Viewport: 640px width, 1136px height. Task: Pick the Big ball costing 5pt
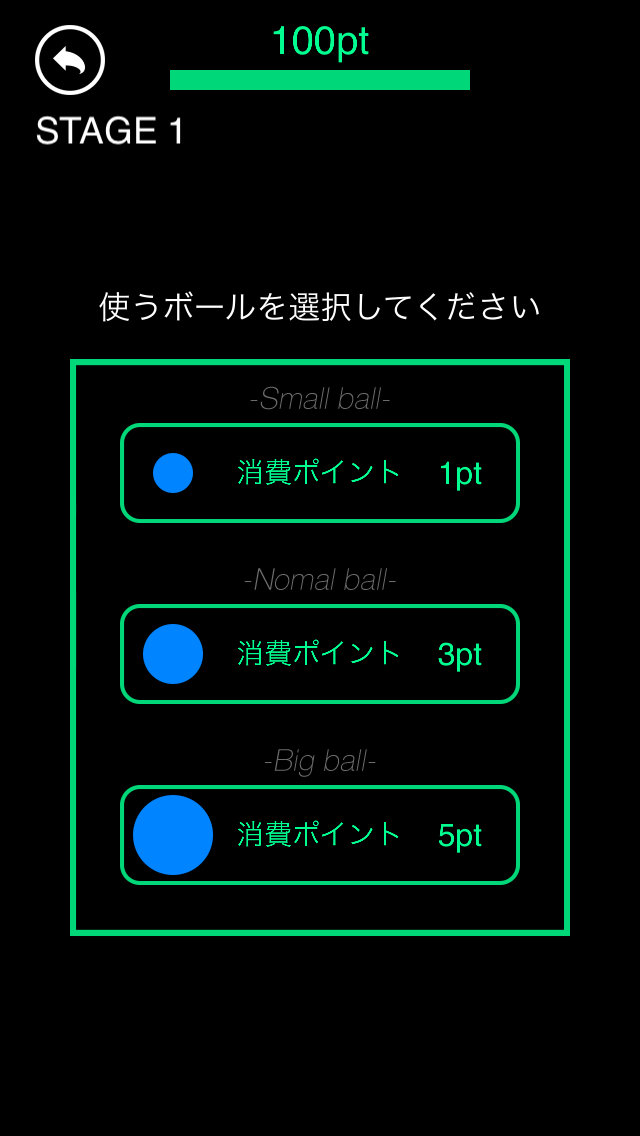(x=320, y=835)
